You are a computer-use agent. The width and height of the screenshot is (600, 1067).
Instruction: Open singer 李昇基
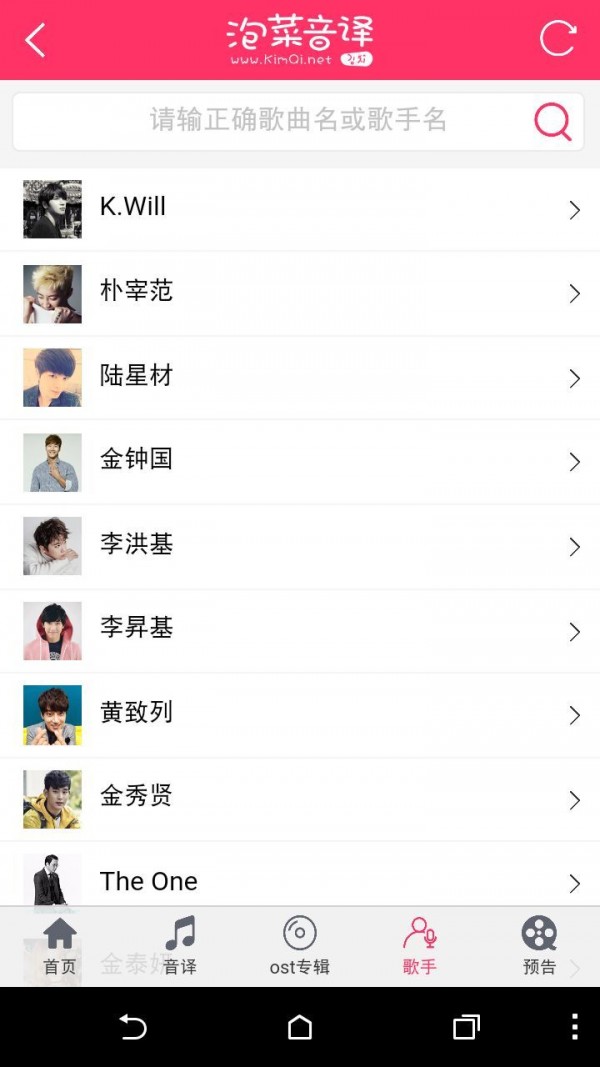300,630
